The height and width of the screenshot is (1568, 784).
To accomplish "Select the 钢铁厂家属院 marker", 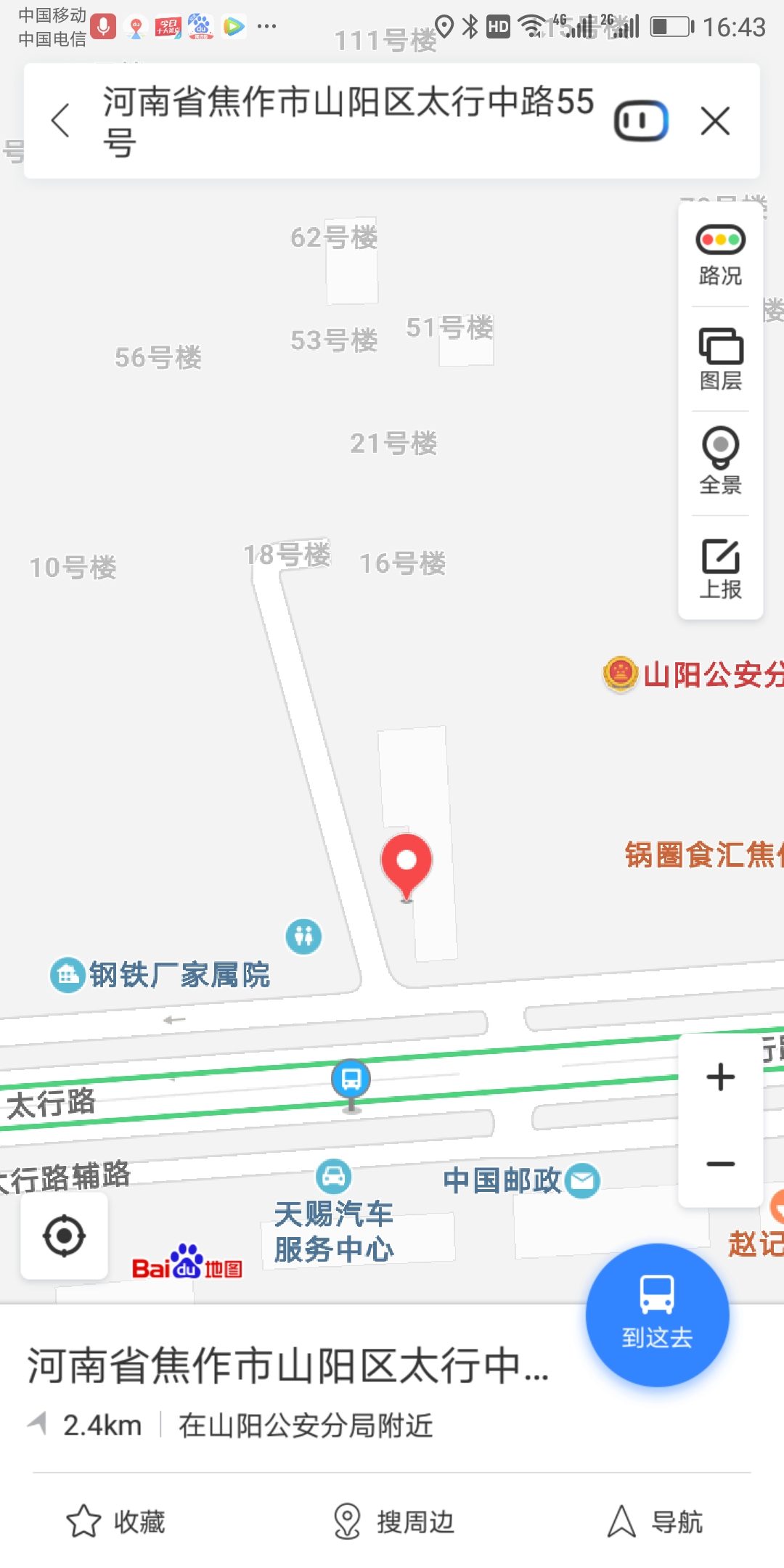I will click(160, 974).
